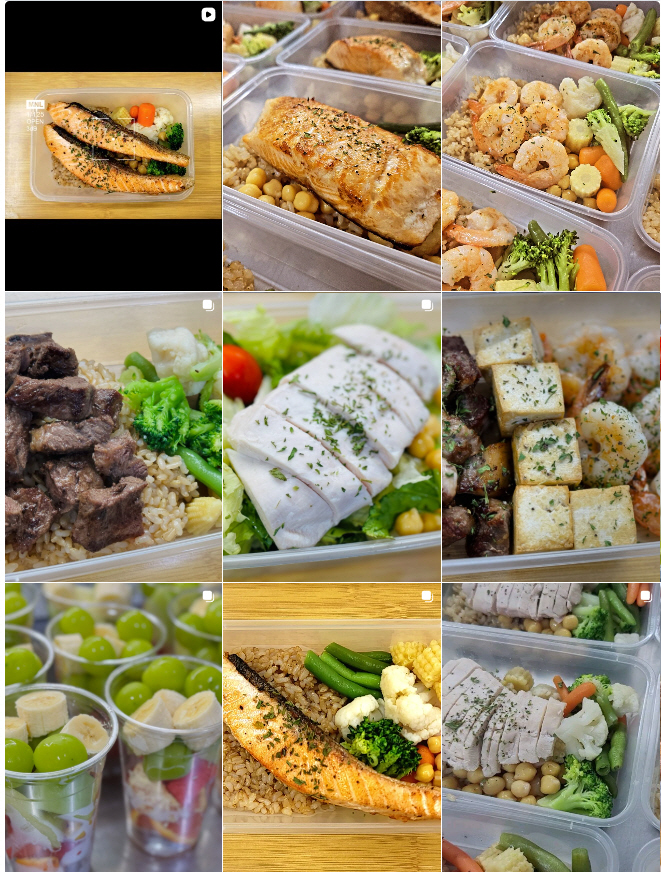Screen dimensions: 661x872
Task: View the salmon with green beans and cauliflower post
Action: 332,727
